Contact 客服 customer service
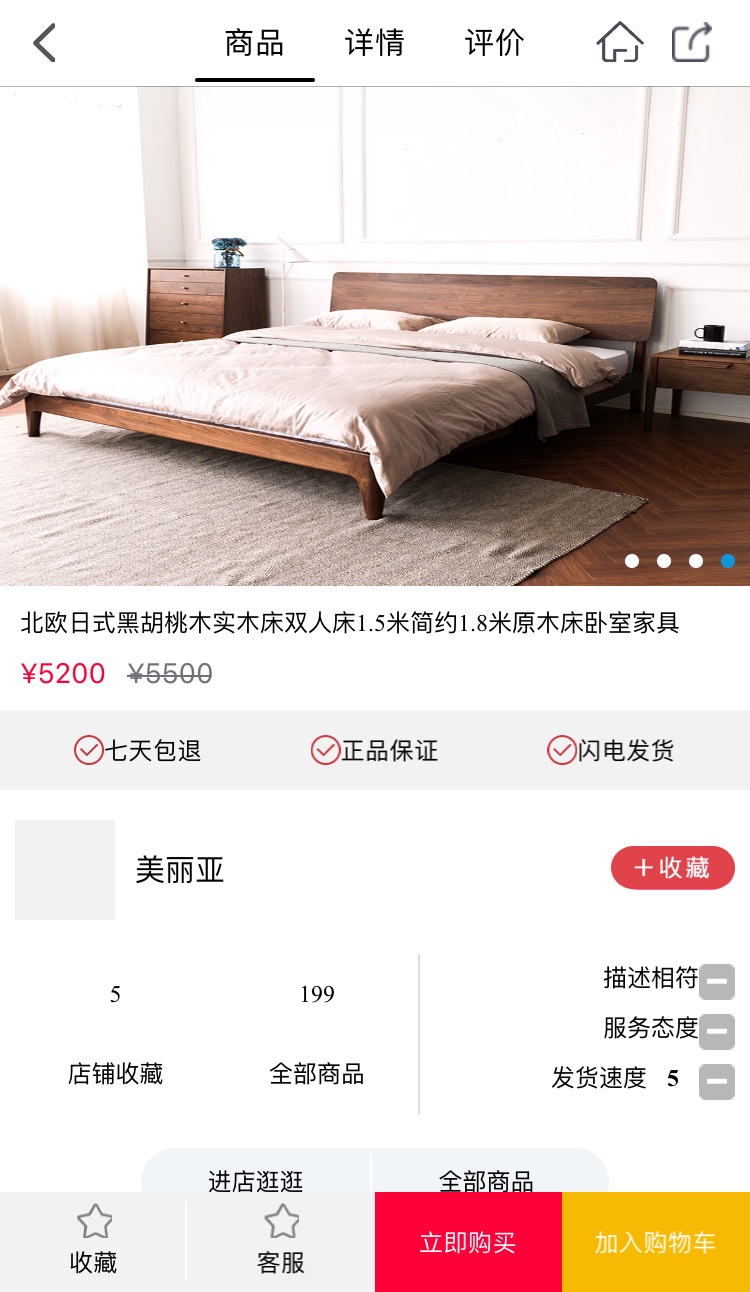 tap(281, 1241)
